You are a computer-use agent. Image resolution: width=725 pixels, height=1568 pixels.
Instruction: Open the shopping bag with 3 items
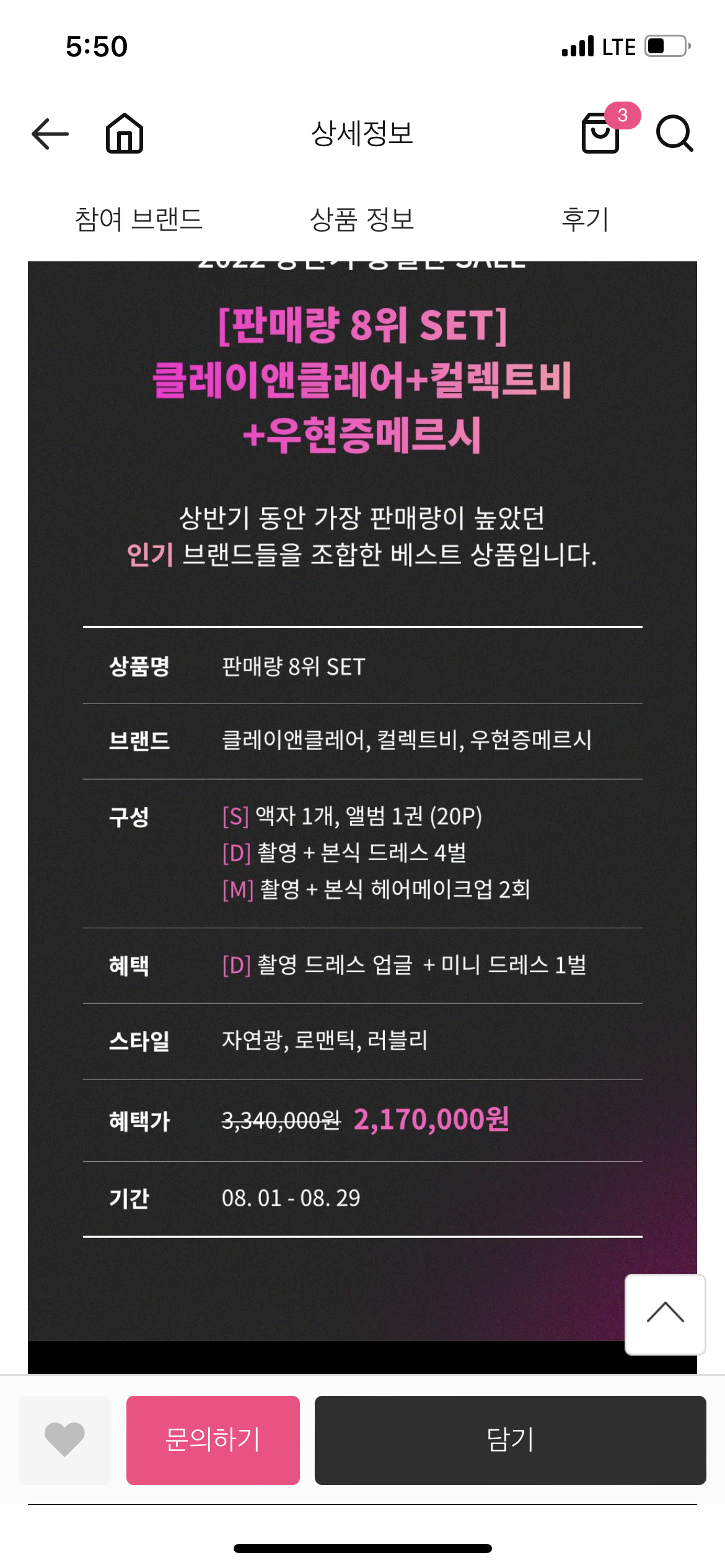pos(602,133)
